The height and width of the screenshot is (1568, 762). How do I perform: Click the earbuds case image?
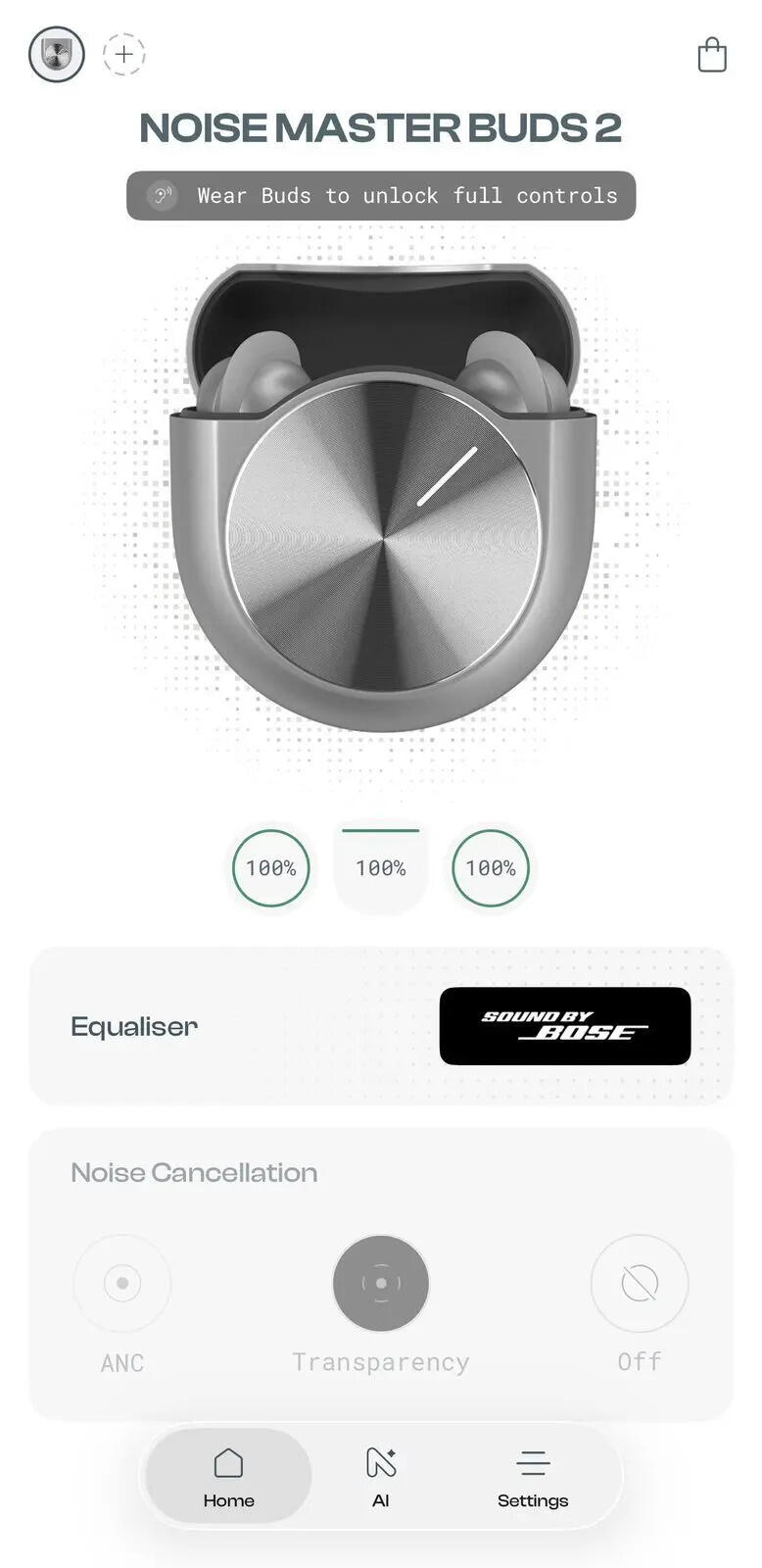point(381,510)
